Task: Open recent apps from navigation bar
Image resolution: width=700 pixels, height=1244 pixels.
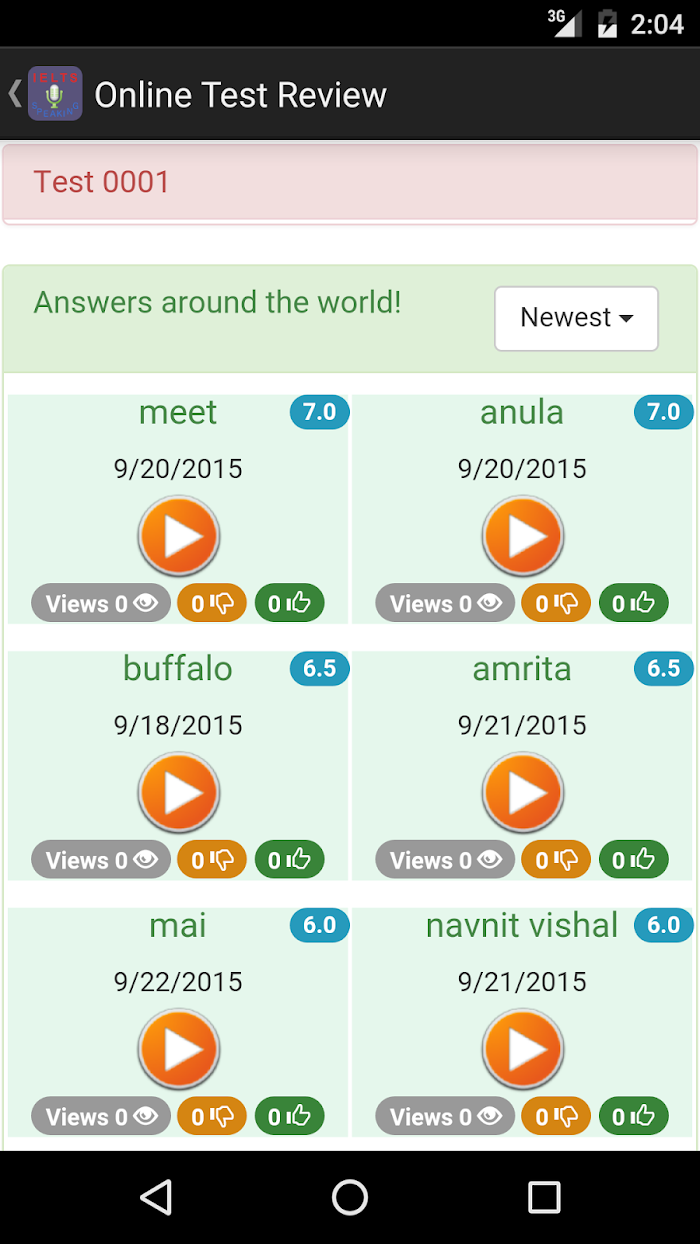Action: (544, 1197)
